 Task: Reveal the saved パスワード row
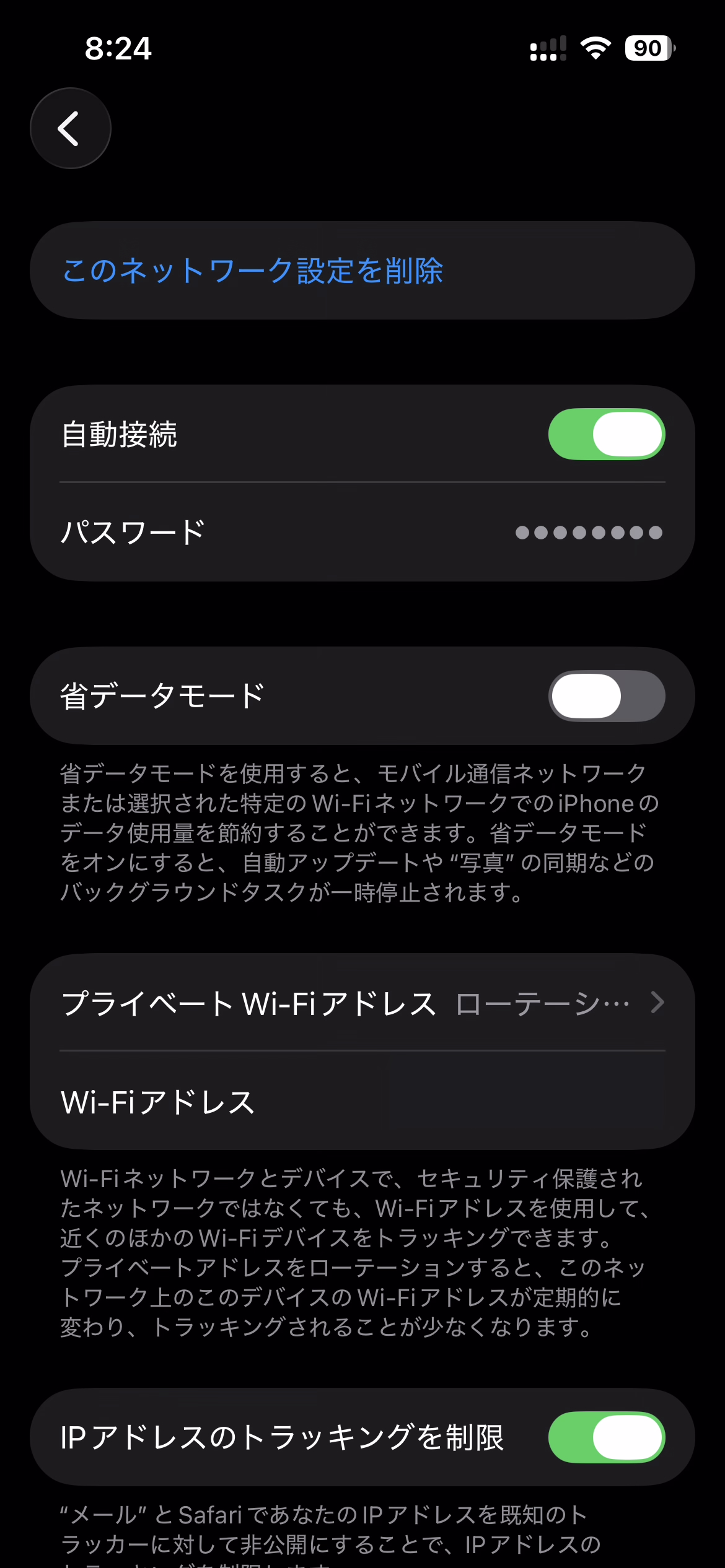point(362,533)
